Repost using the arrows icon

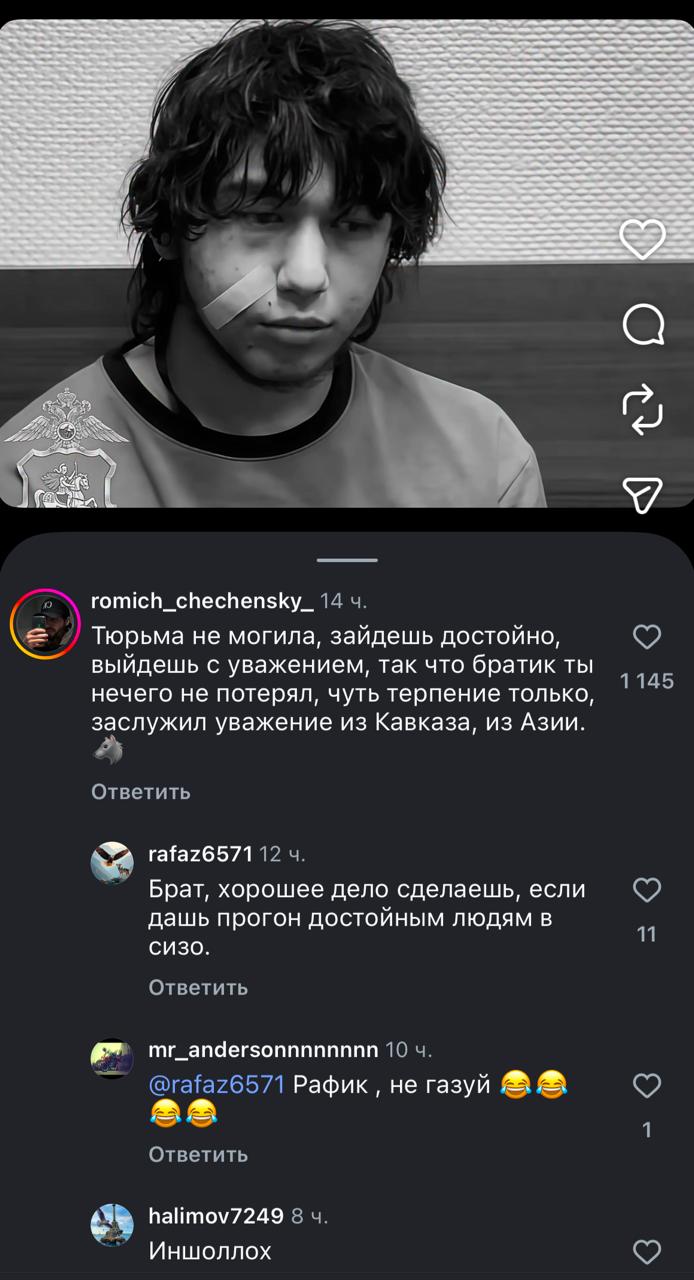coord(642,409)
